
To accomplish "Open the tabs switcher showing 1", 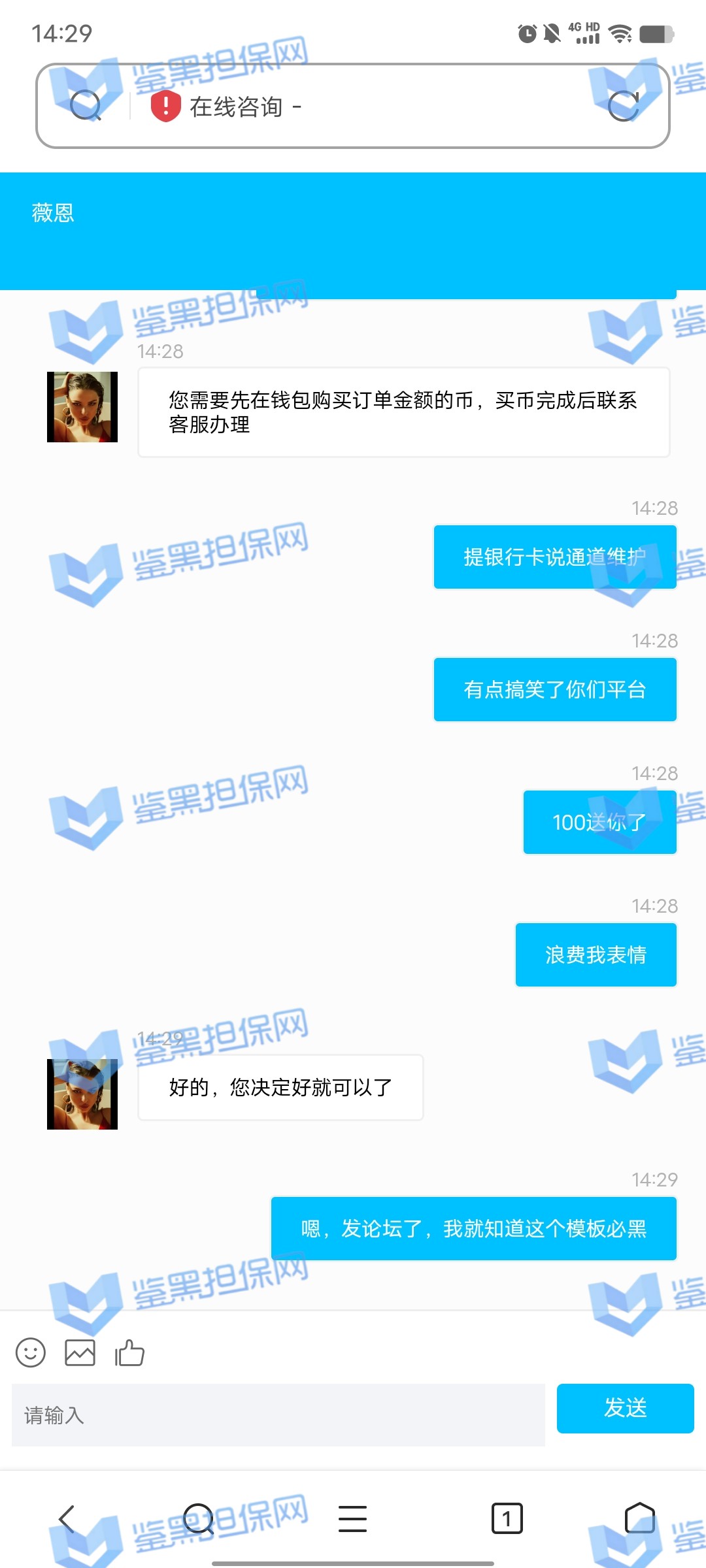I will tap(507, 1518).
